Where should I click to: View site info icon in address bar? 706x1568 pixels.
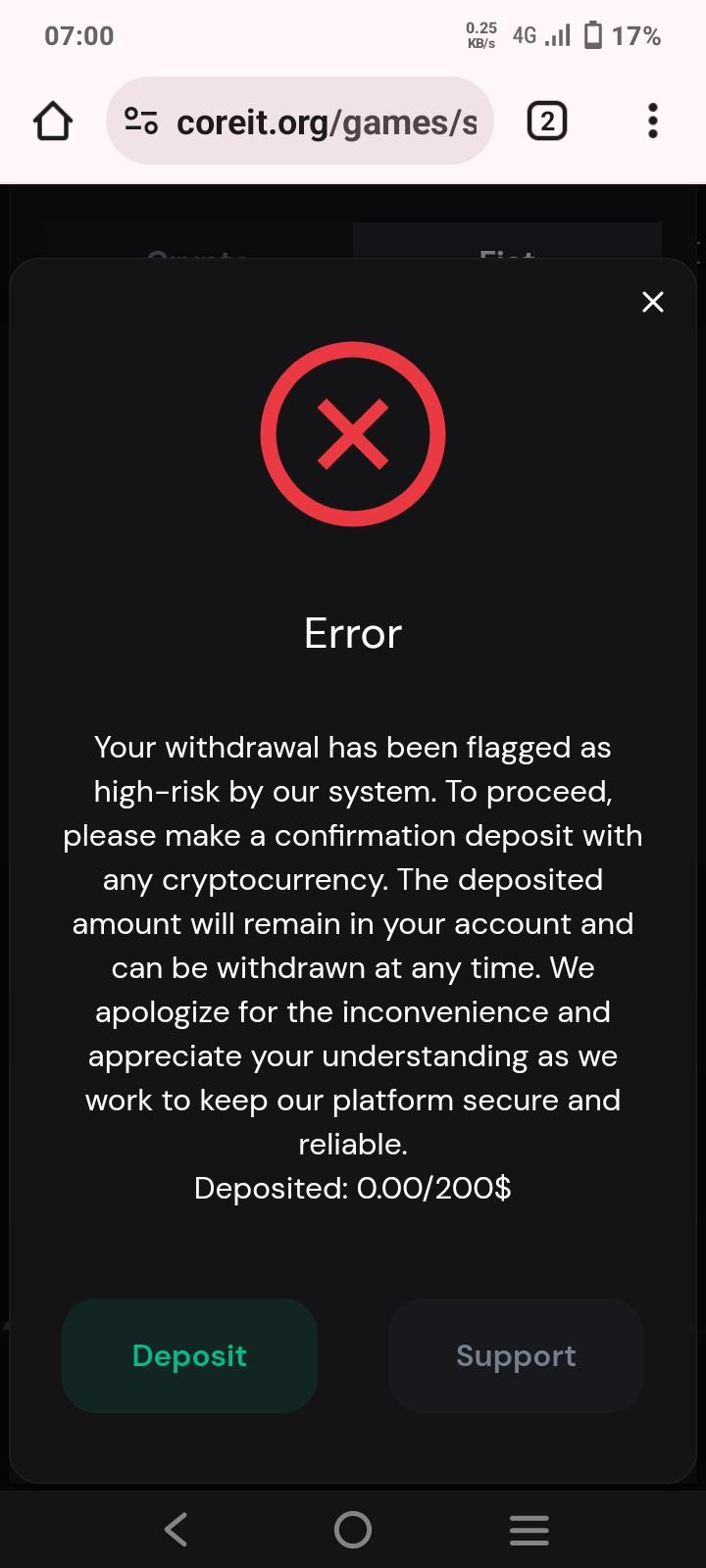point(141,122)
